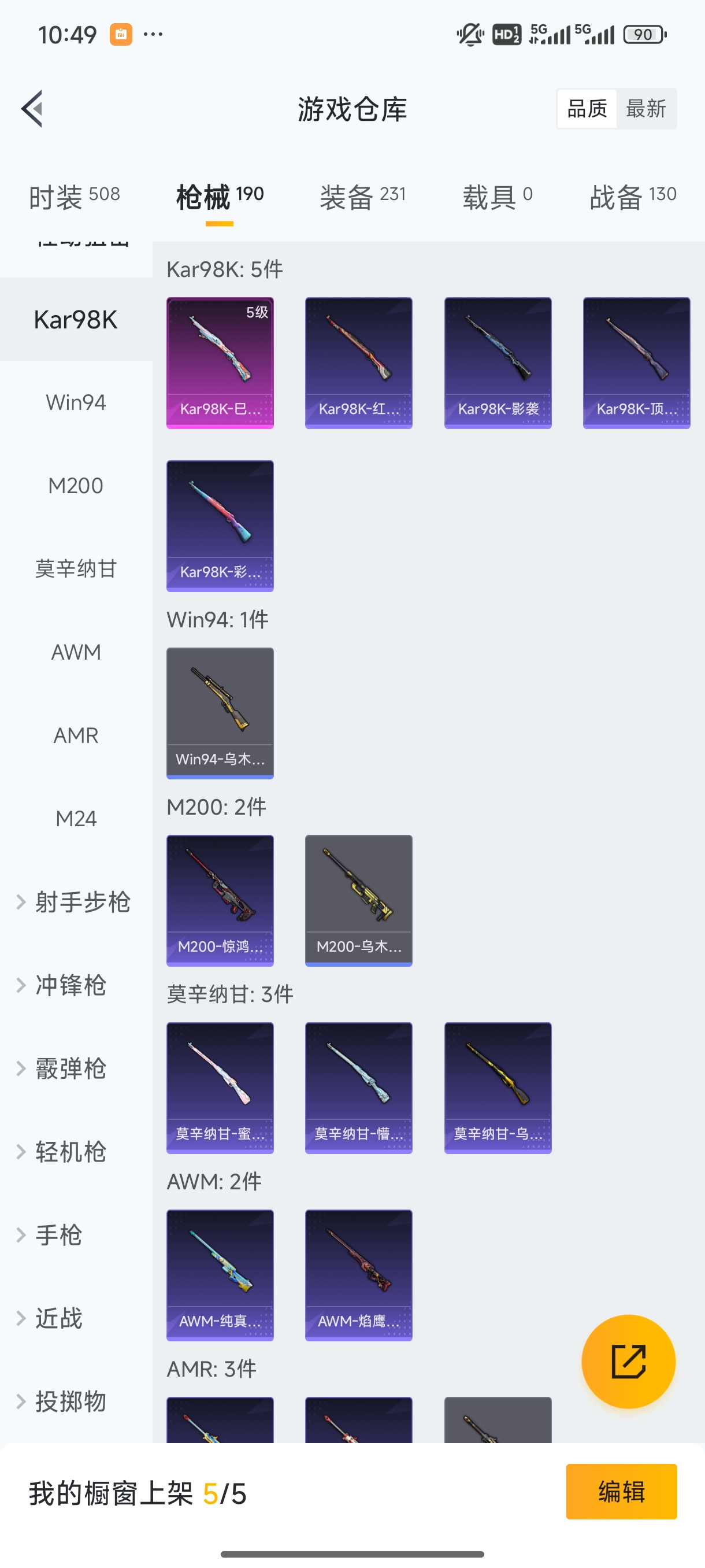Switch sorting to 最新
Viewport: 705px width, 1568px height.
[647, 108]
